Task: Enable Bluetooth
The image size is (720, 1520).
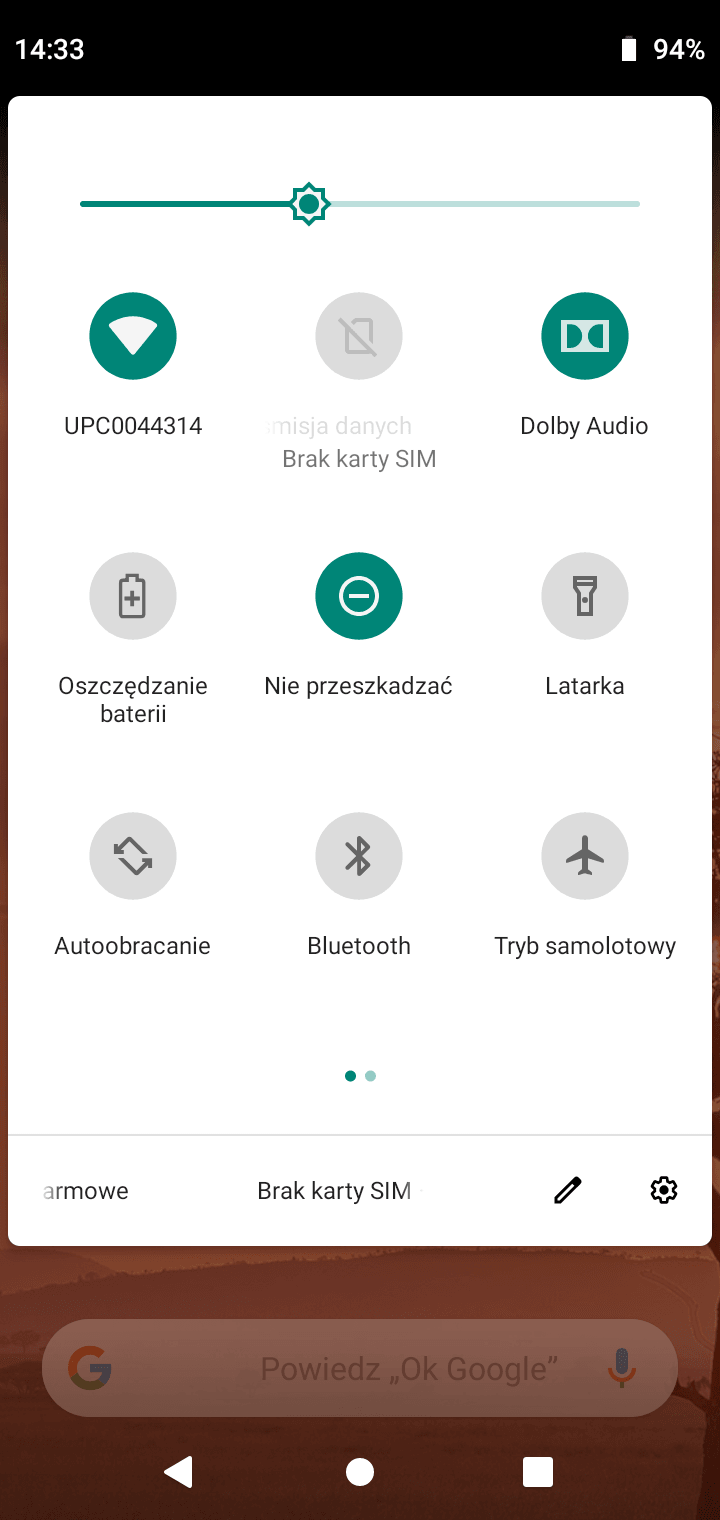Action: tap(359, 856)
